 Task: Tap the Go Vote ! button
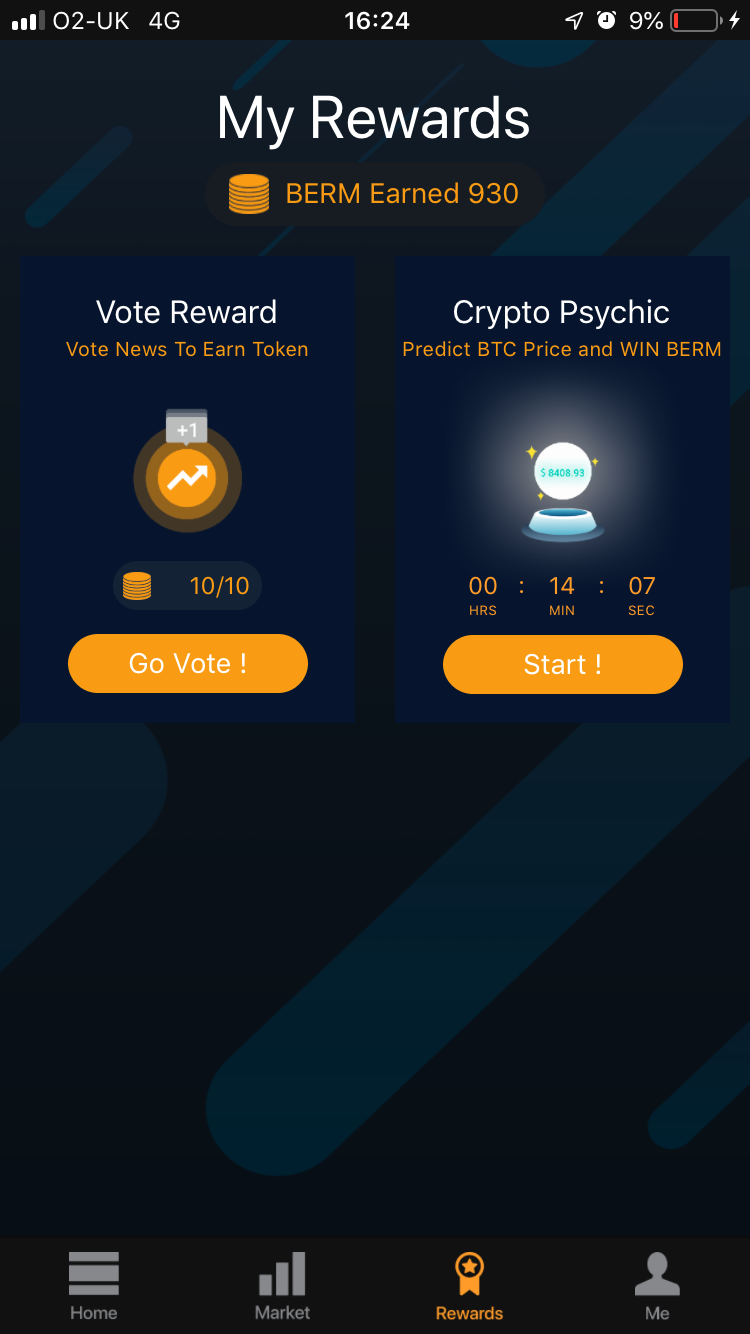[188, 663]
